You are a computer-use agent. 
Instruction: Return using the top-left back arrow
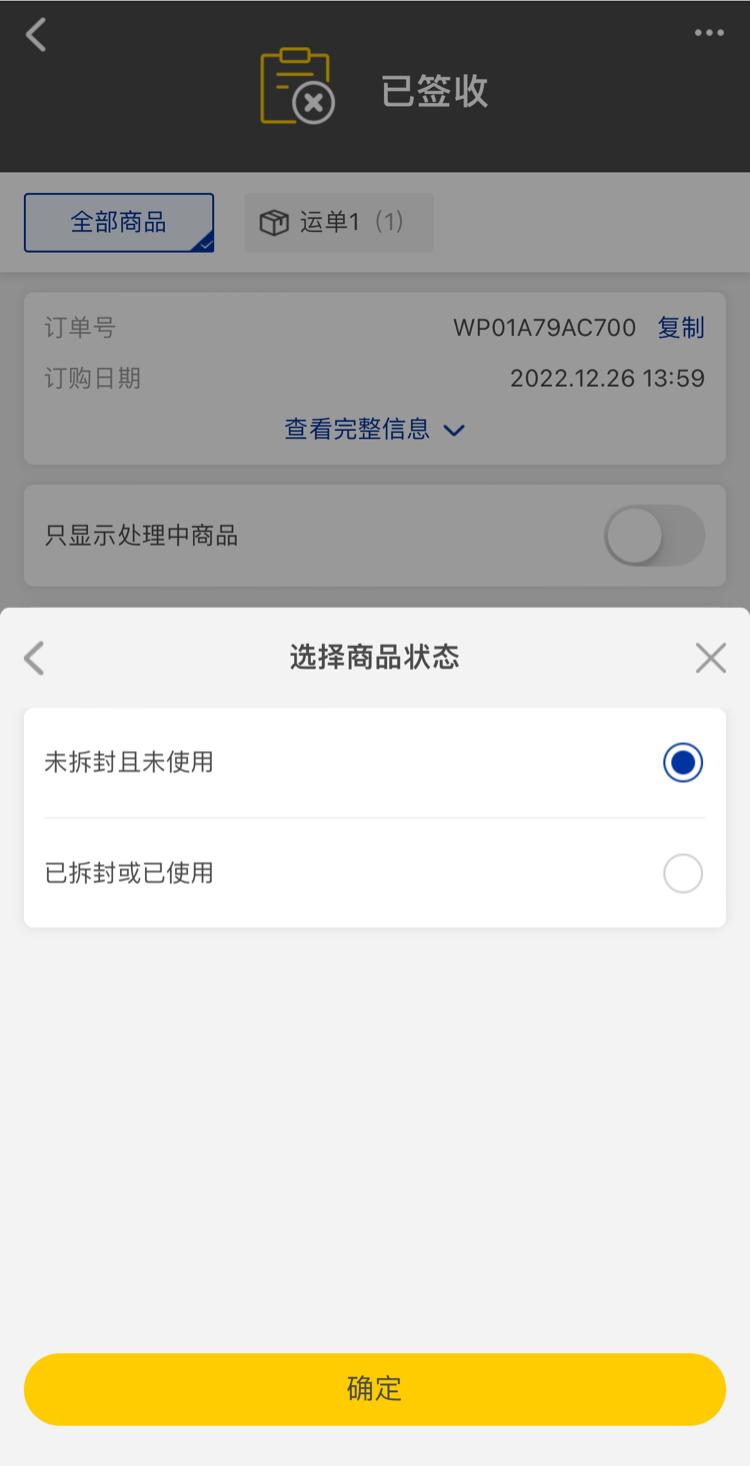[36, 35]
